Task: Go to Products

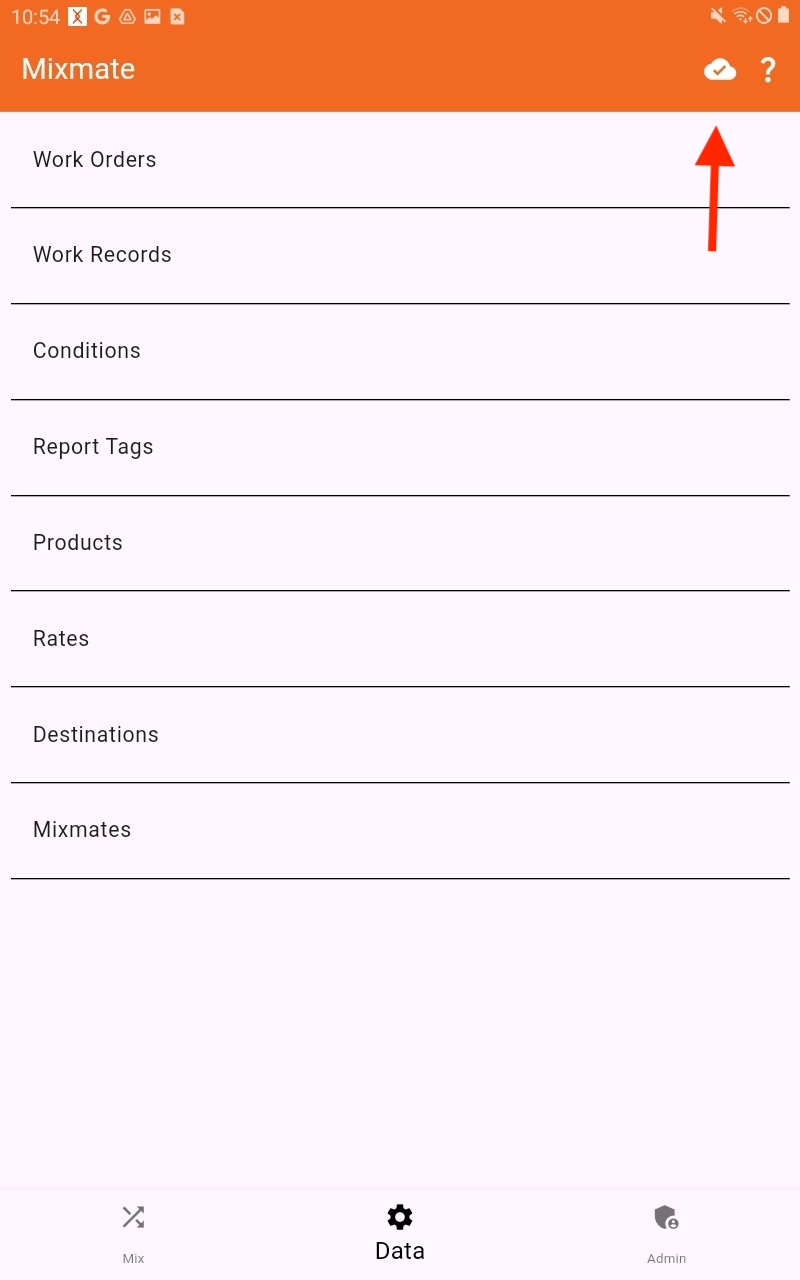Action: click(x=400, y=543)
